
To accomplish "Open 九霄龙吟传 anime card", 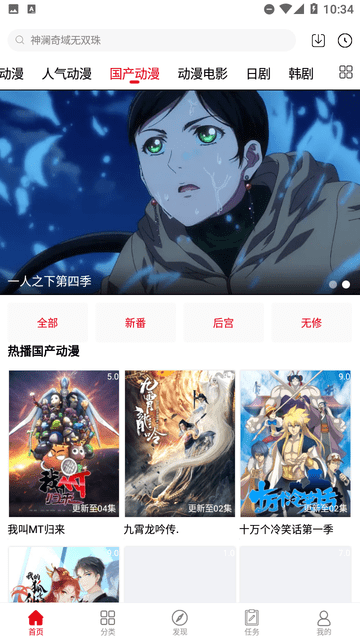I will (x=180, y=453).
